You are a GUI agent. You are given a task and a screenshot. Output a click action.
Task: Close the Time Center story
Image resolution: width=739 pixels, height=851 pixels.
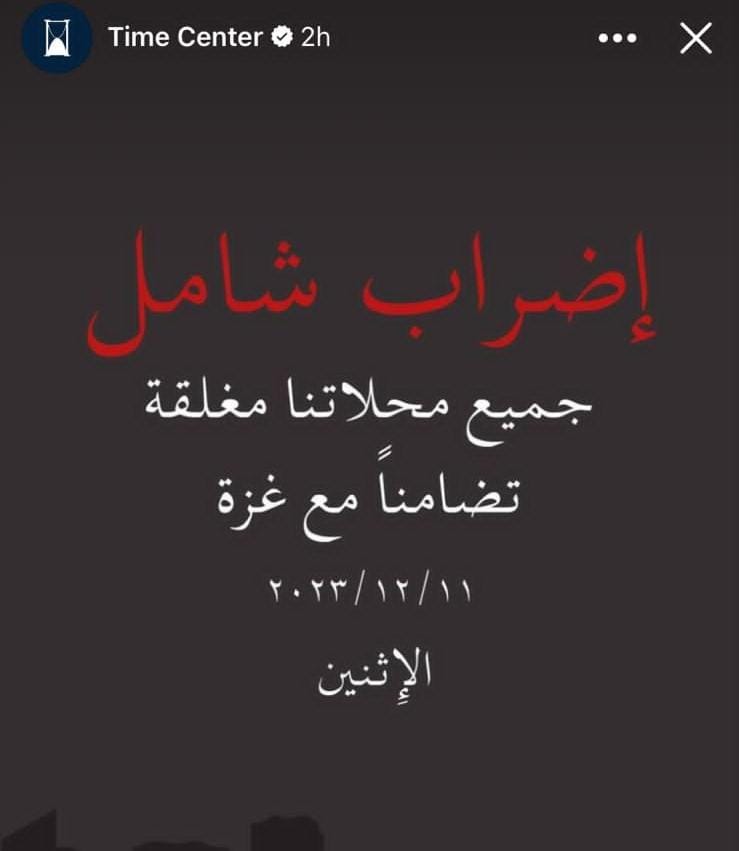(x=695, y=38)
